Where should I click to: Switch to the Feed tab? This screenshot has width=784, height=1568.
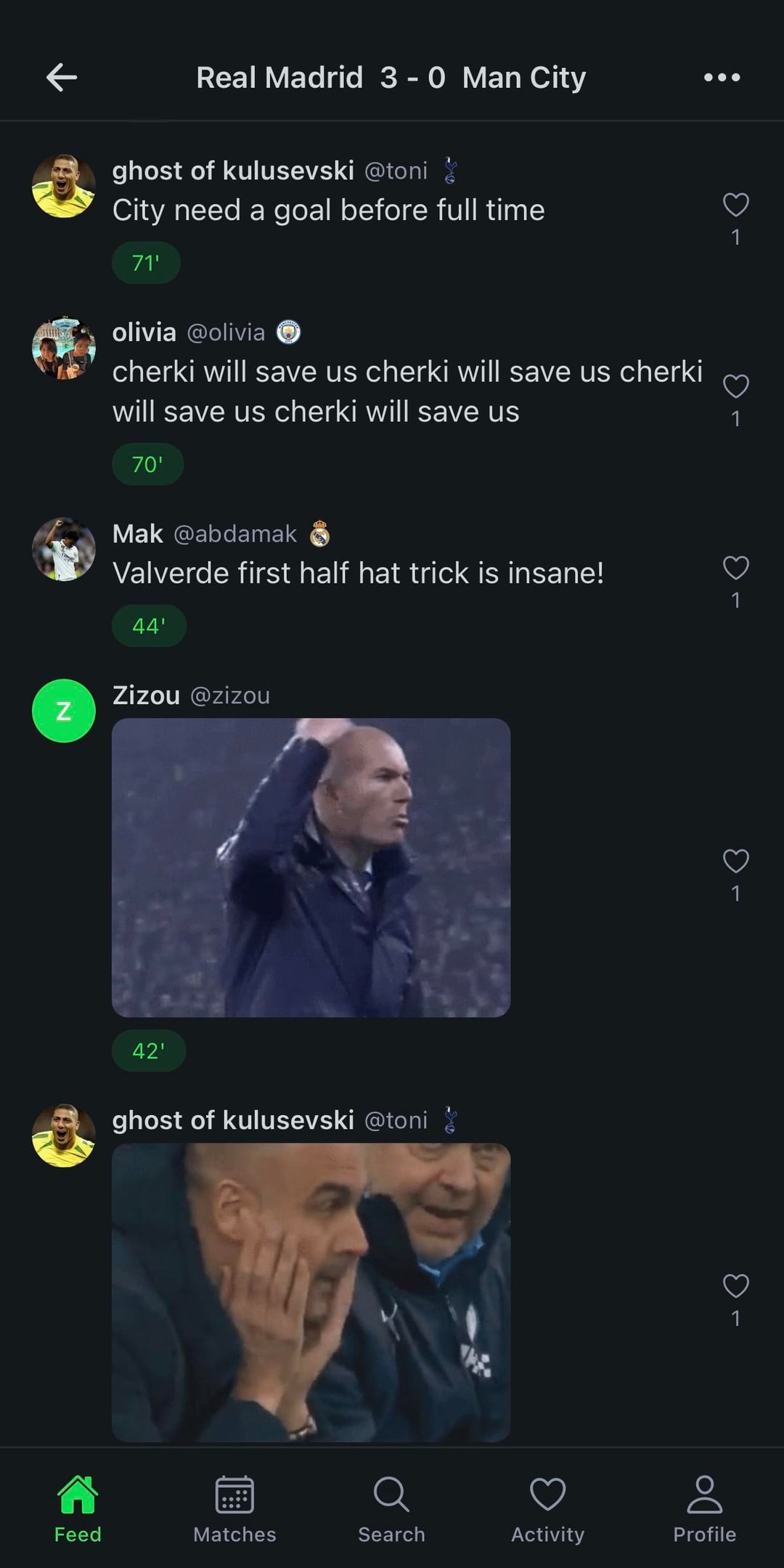click(x=78, y=1508)
